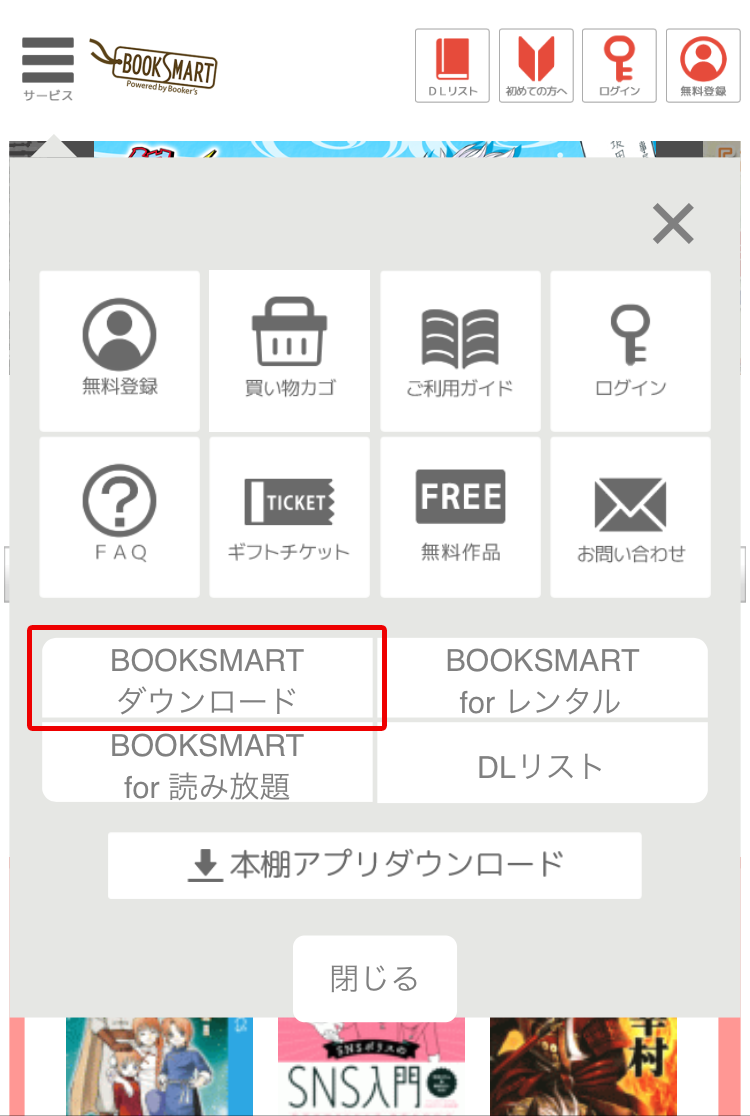Open 初めての方へ beginner's guide icon
This screenshot has height=1116, width=750.
(x=536, y=64)
